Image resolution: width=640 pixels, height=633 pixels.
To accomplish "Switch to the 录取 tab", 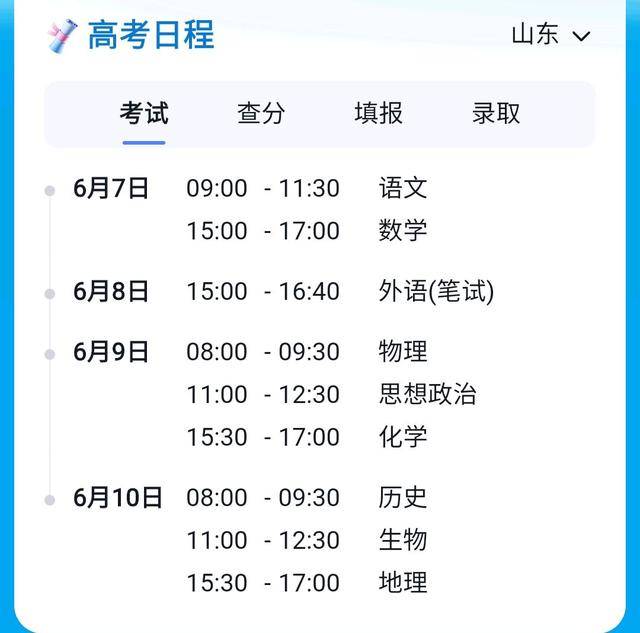I will [496, 113].
